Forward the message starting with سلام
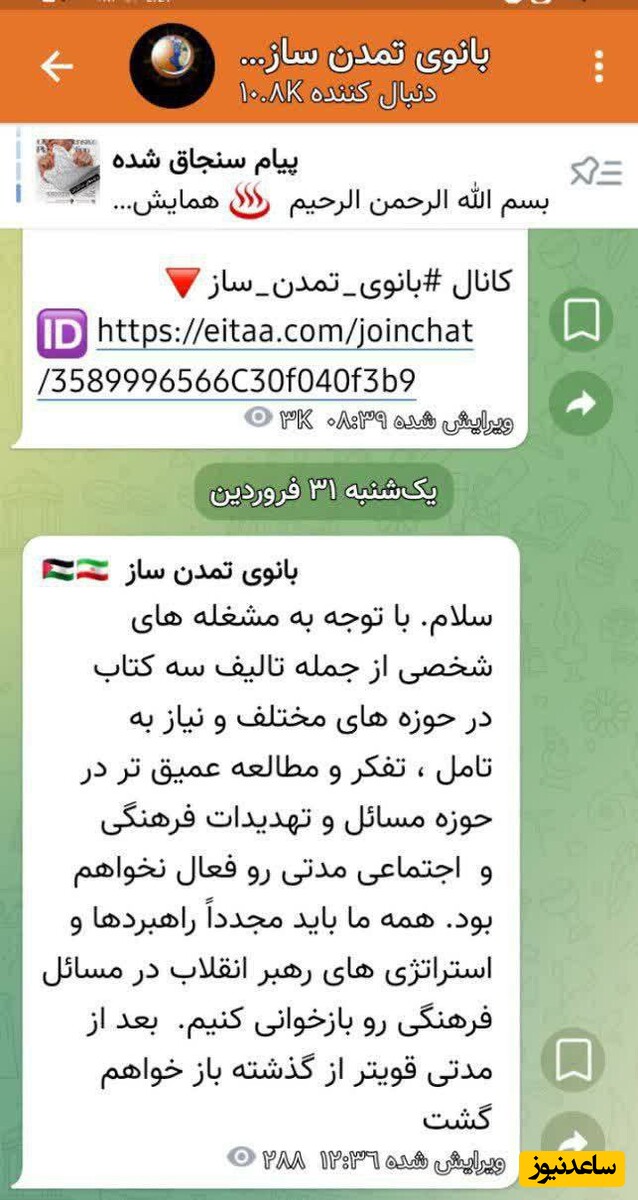 (x=573, y=1139)
